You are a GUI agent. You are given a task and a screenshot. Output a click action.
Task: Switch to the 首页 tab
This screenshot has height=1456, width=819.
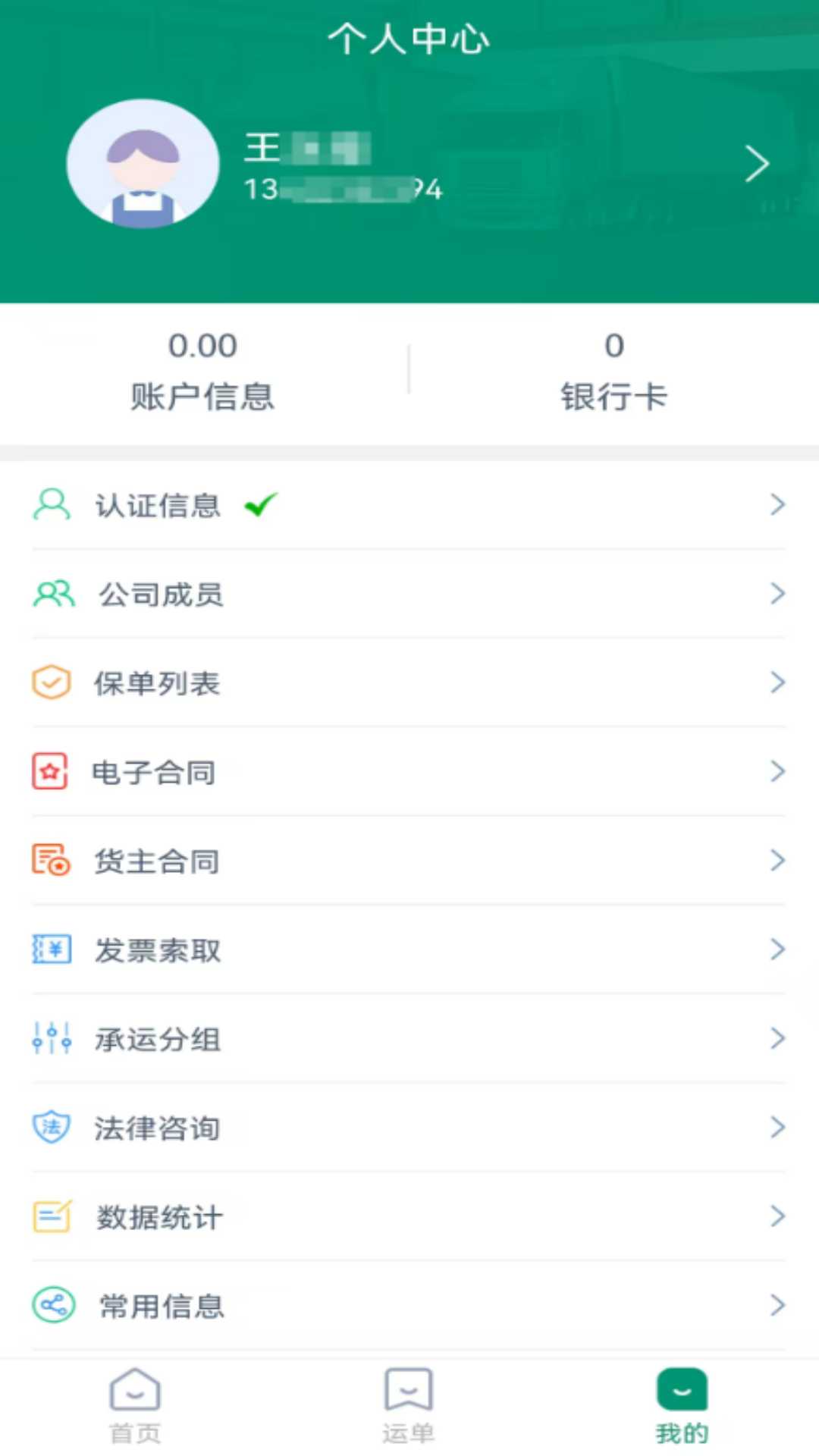[135, 1403]
